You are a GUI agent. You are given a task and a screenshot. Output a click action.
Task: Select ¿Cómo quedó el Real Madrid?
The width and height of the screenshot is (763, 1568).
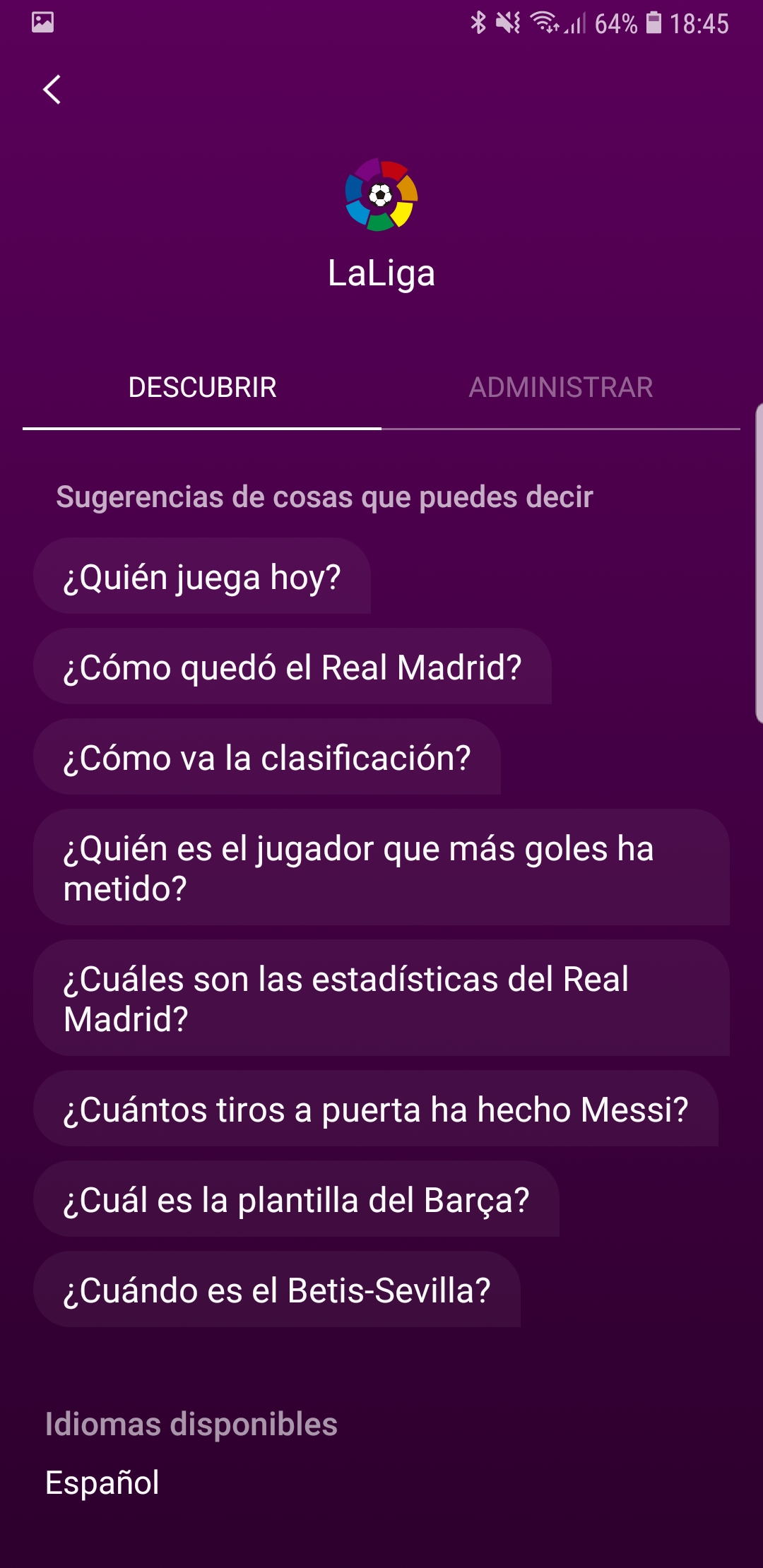pos(292,667)
